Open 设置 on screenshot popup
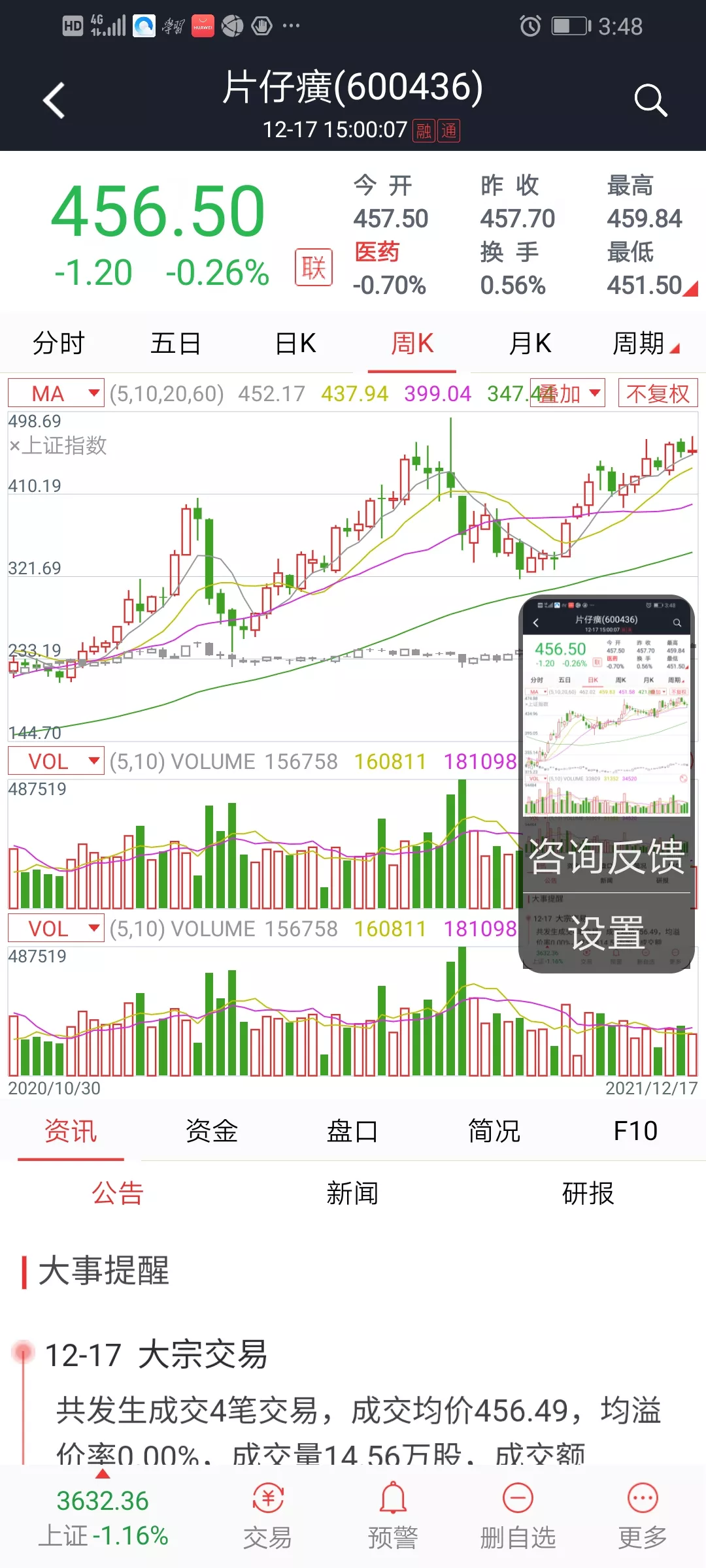 click(x=606, y=933)
